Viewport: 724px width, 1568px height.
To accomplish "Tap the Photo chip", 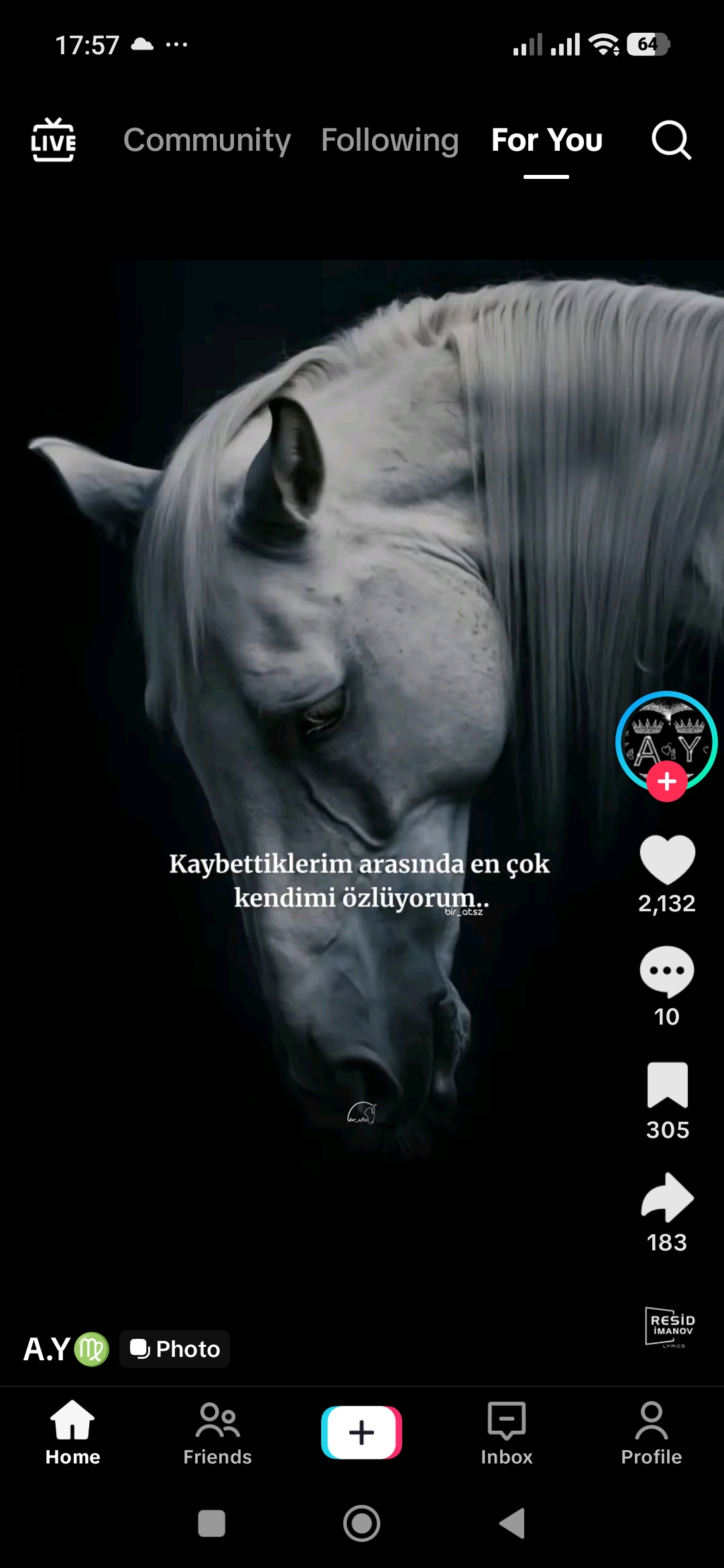I will [x=175, y=1349].
